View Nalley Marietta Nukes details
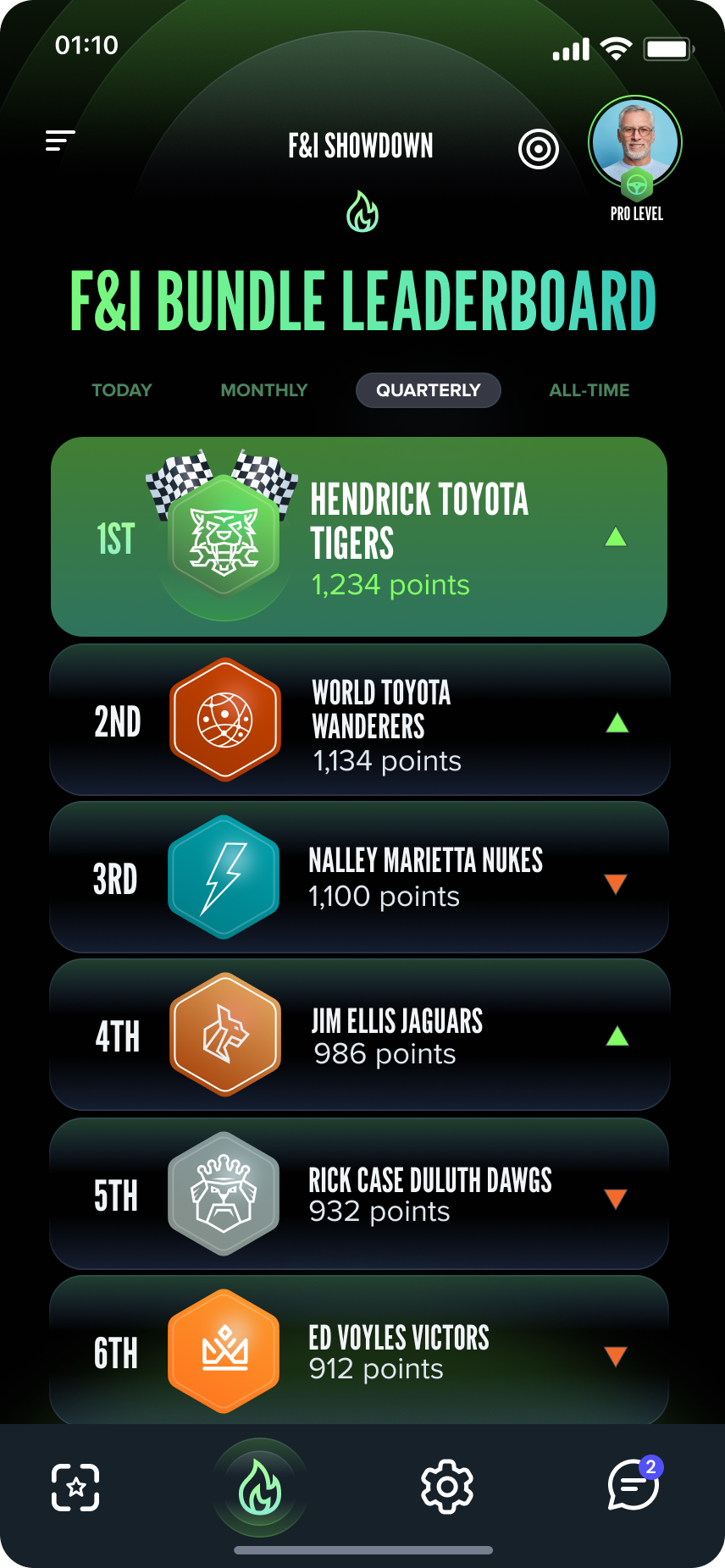The width and height of the screenshot is (725, 1568). pyautogui.click(x=359, y=878)
